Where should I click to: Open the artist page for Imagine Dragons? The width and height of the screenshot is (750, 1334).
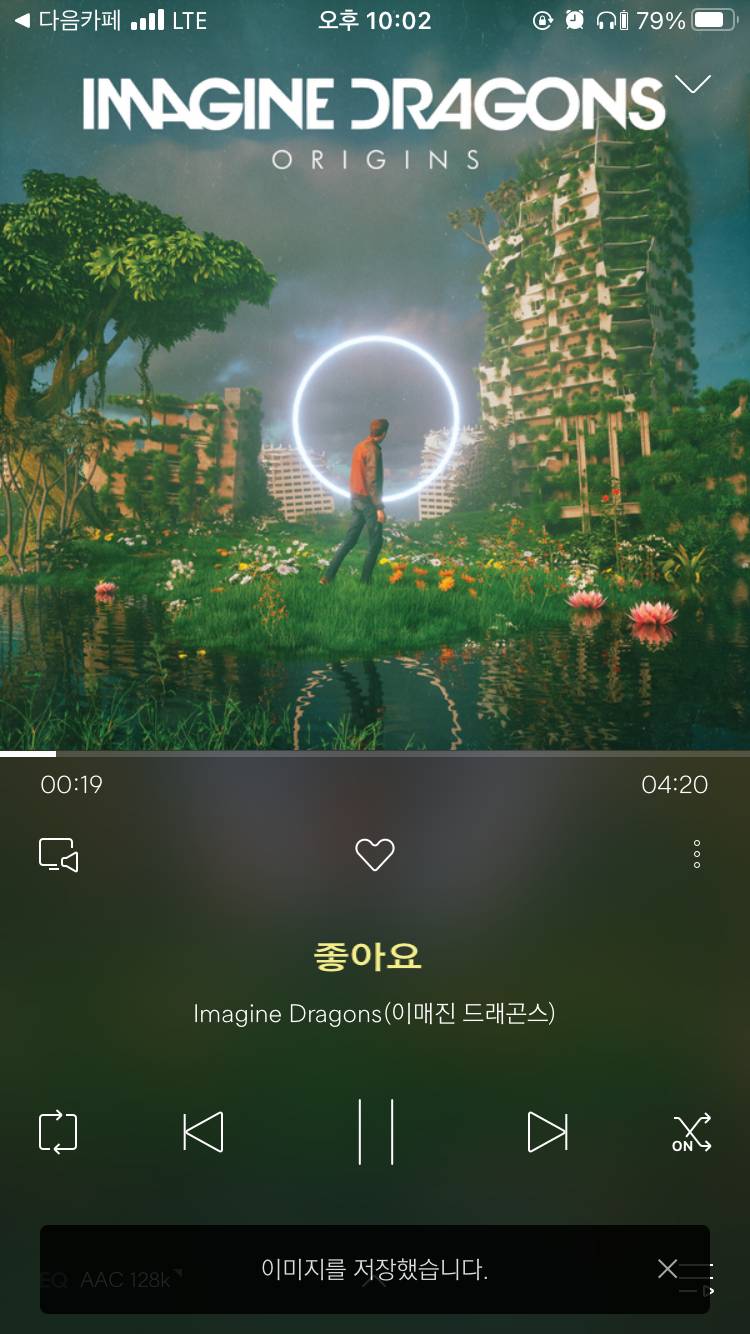pyautogui.click(x=375, y=1013)
